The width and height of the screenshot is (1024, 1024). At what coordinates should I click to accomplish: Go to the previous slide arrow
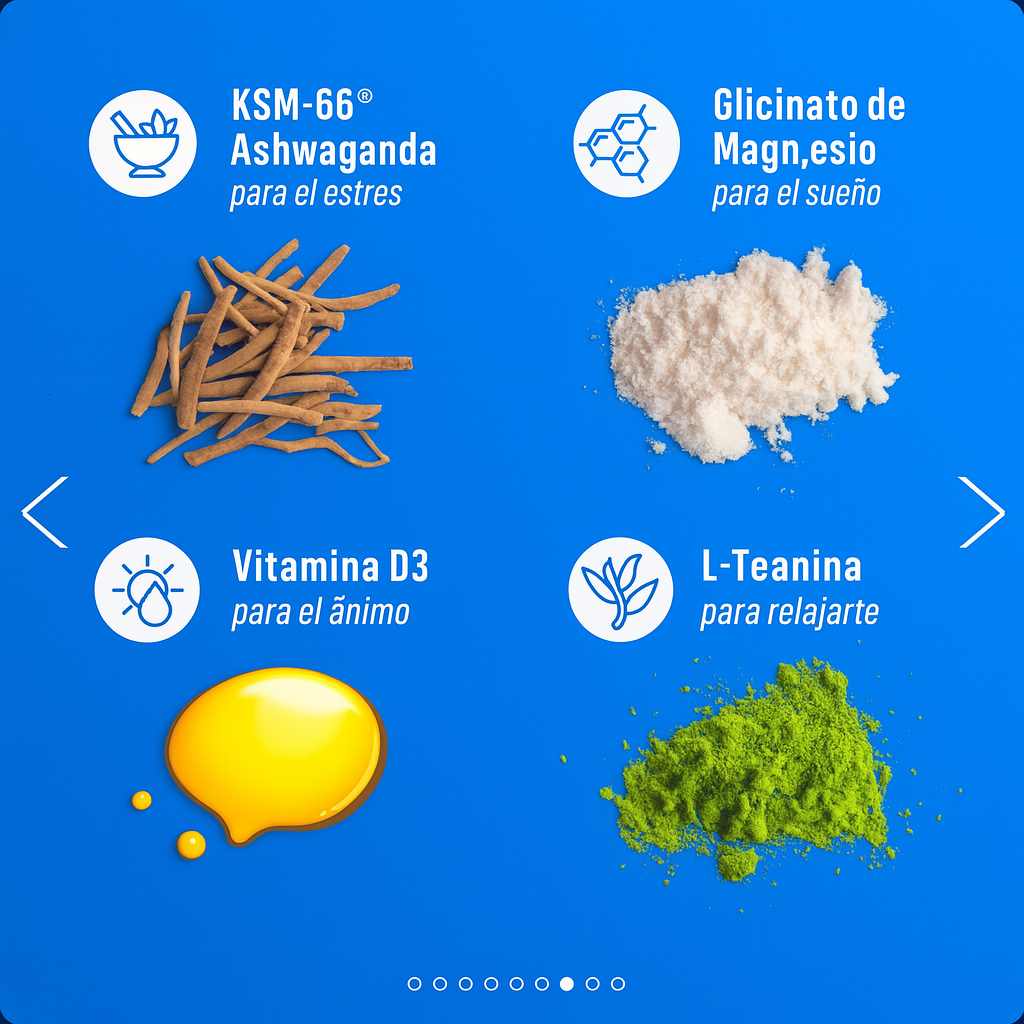[45, 512]
